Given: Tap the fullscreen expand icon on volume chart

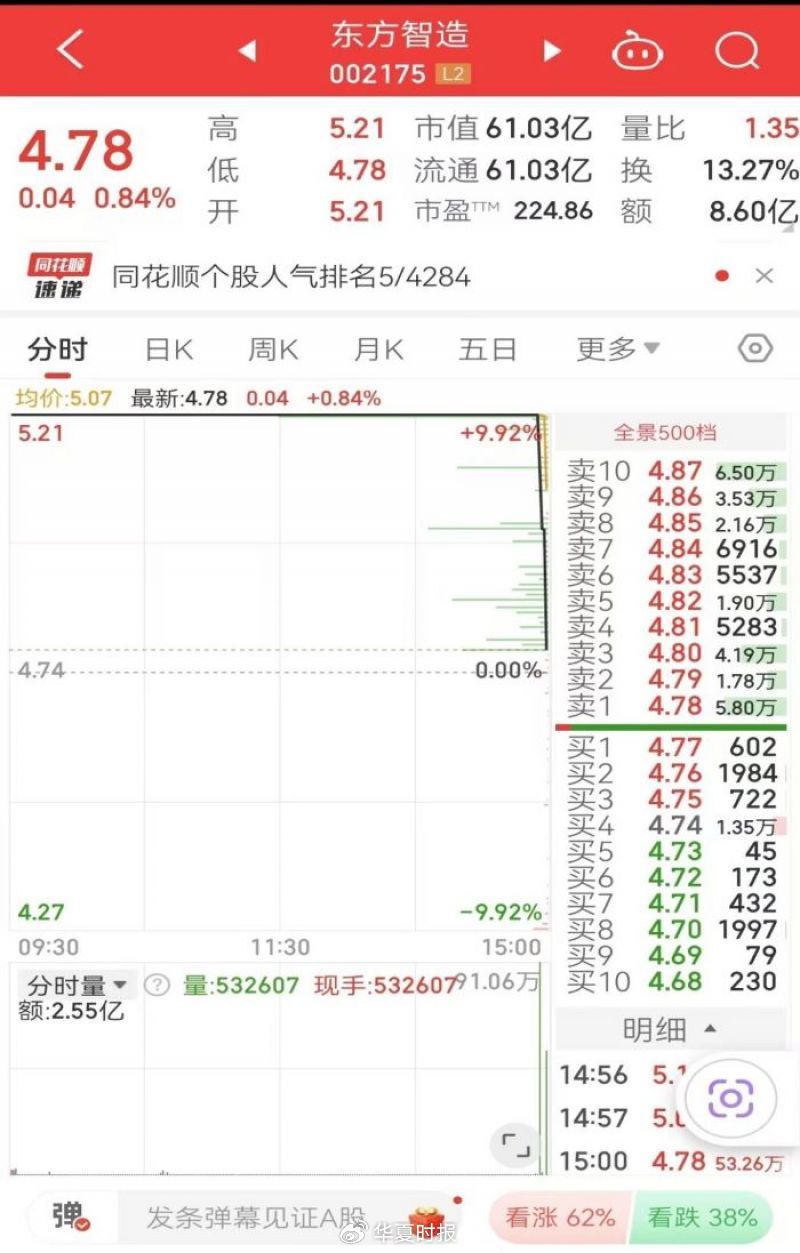Looking at the screenshot, I should pos(515,1146).
